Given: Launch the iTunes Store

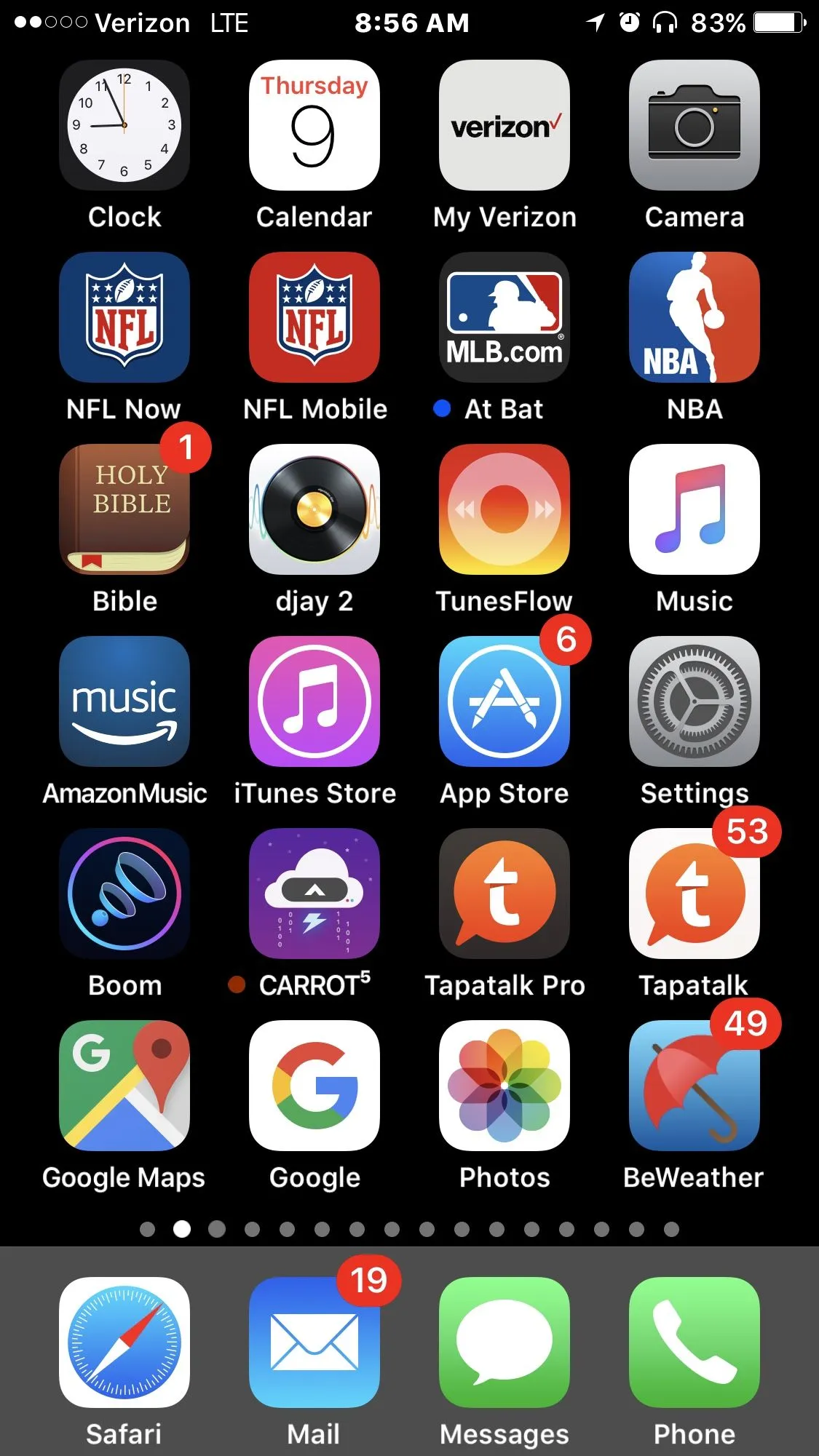Looking at the screenshot, I should pyautogui.click(x=314, y=701).
